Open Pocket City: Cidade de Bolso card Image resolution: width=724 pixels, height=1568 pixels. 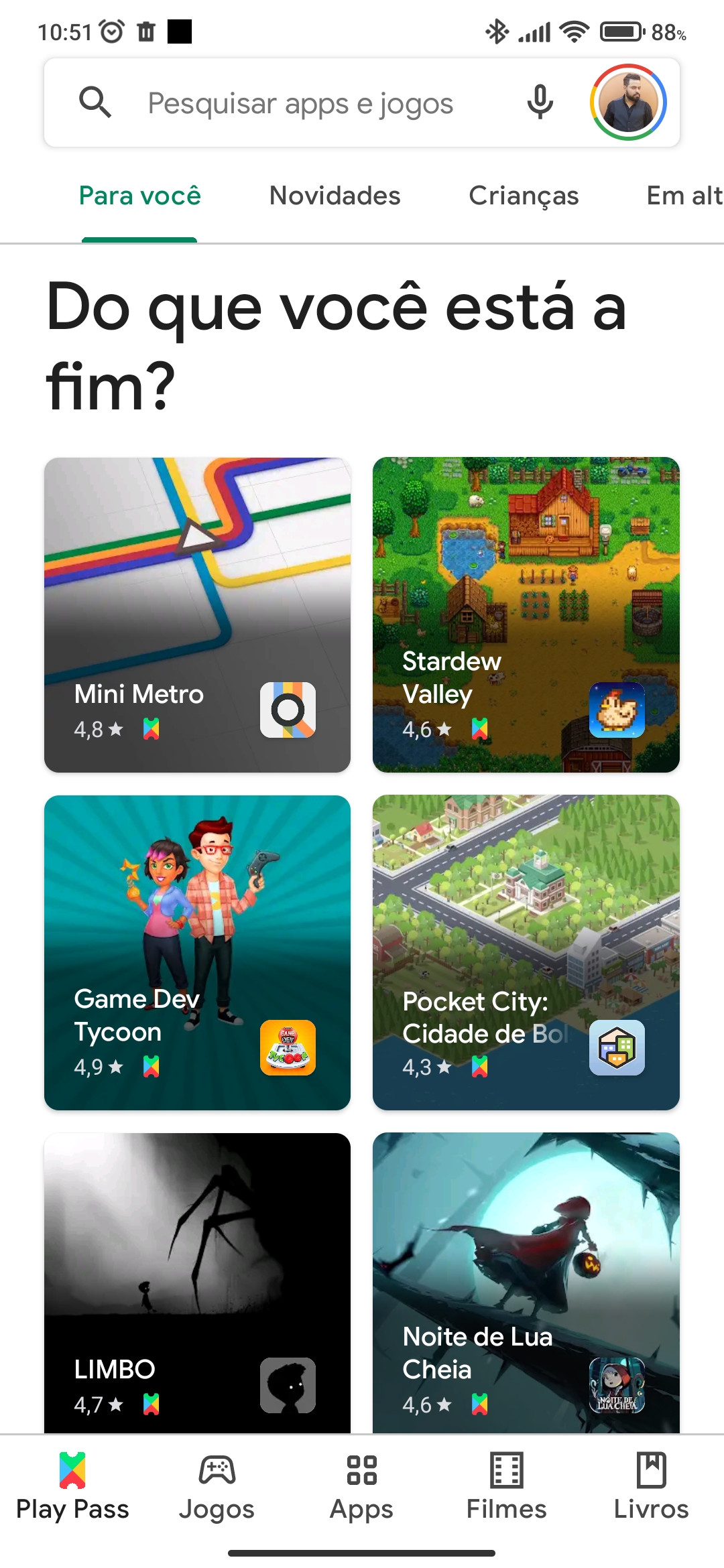[526, 952]
